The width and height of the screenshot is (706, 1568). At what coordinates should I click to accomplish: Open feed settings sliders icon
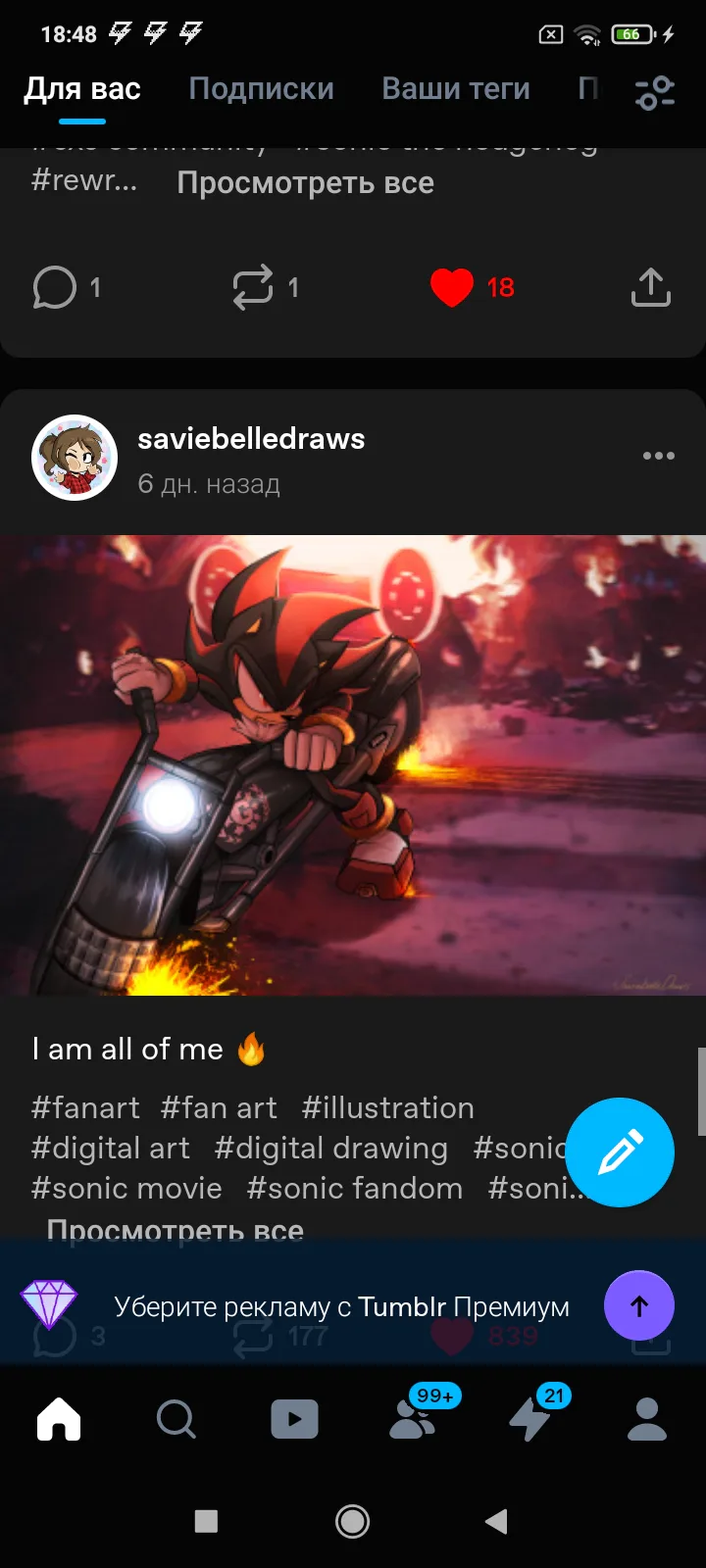pyautogui.click(x=655, y=93)
